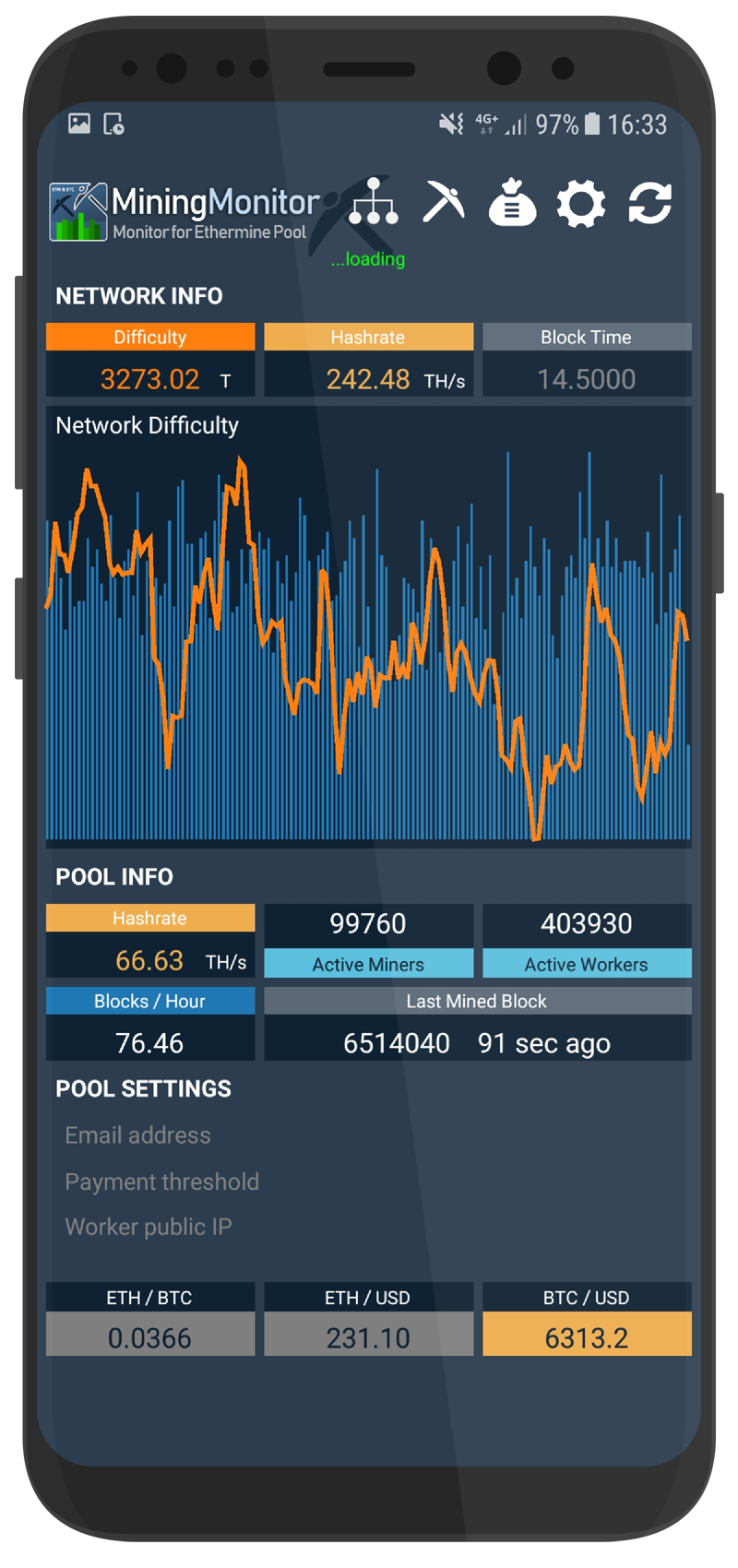738x1568 pixels.
Task: Switch to the Block Time tab
Action: 587,337
